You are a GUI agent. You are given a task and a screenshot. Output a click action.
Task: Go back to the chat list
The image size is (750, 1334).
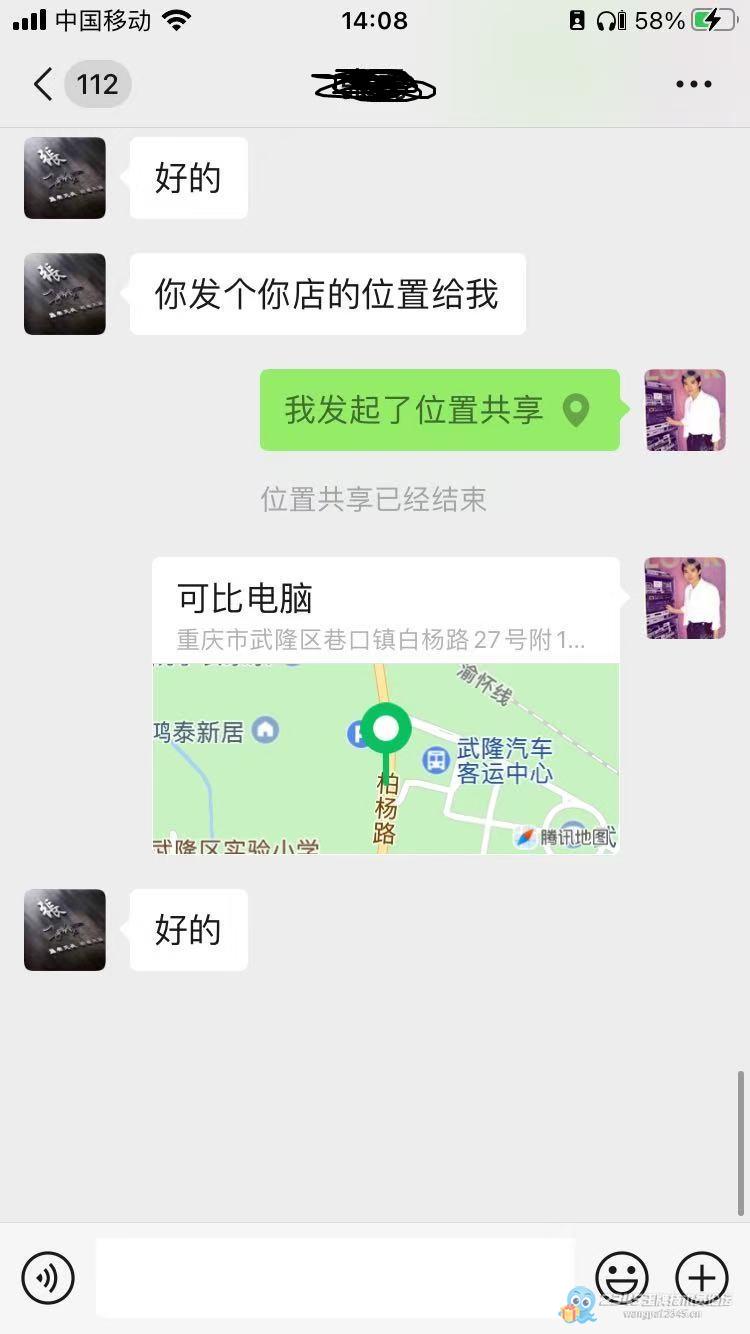(x=43, y=84)
